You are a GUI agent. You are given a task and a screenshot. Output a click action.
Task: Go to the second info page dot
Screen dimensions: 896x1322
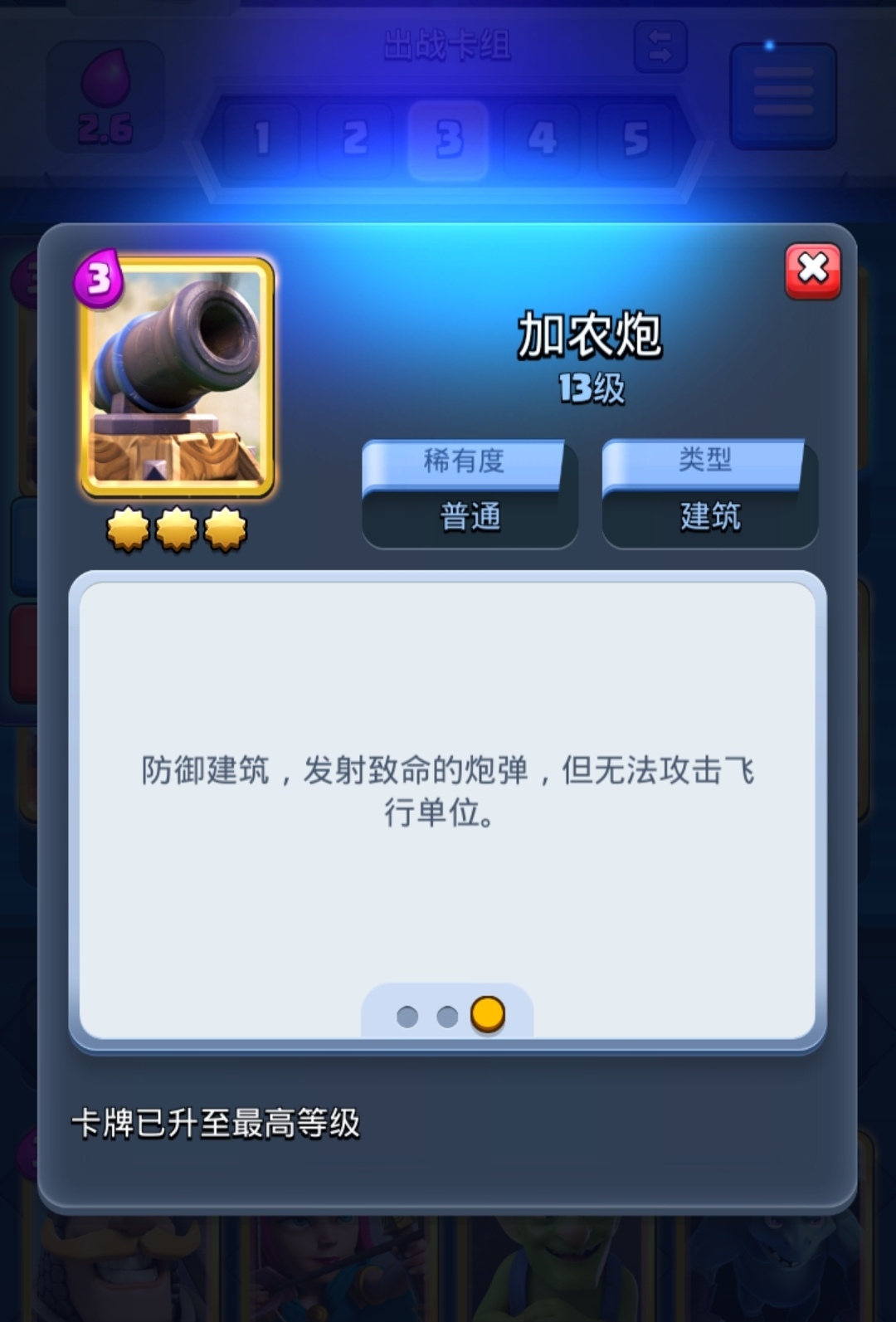[447, 1016]
